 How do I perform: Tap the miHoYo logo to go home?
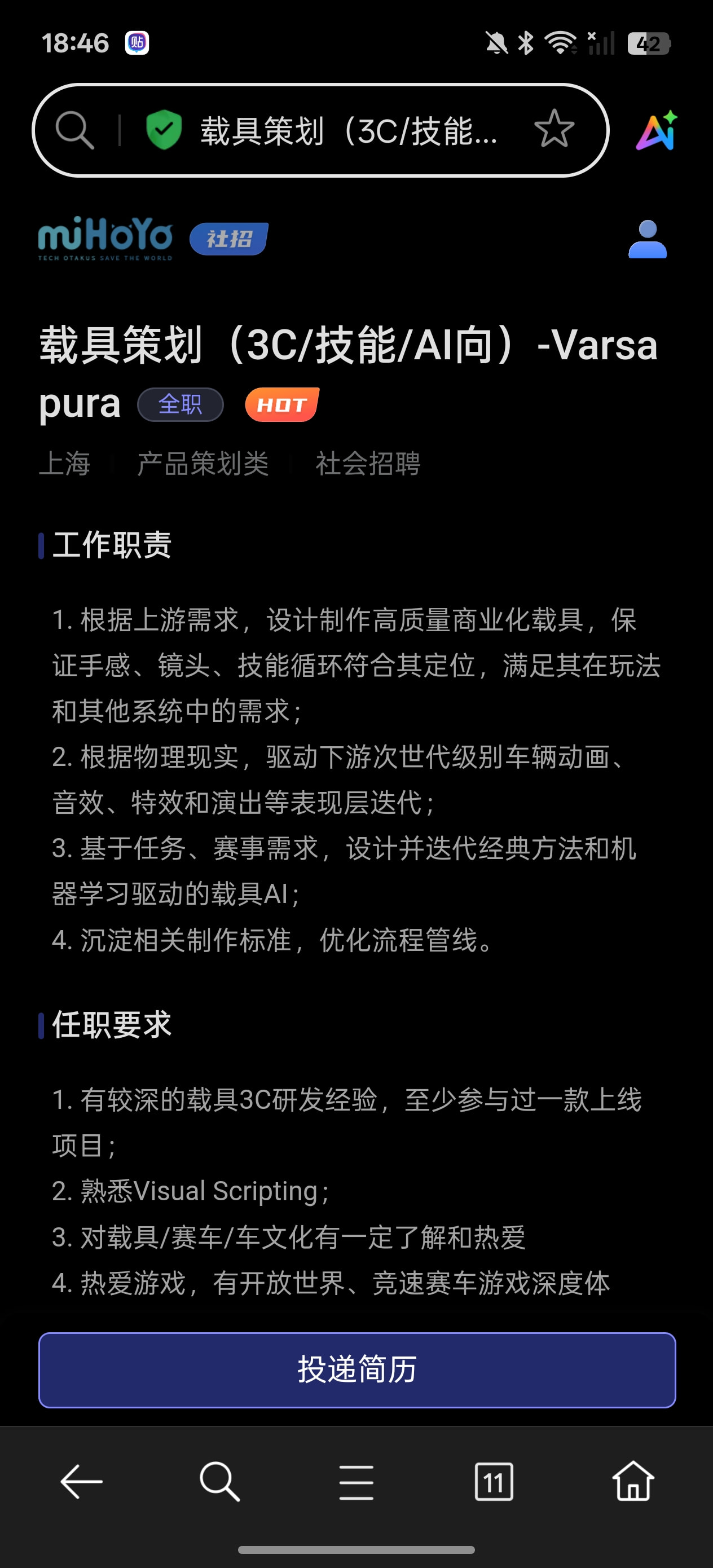point(105,239)
